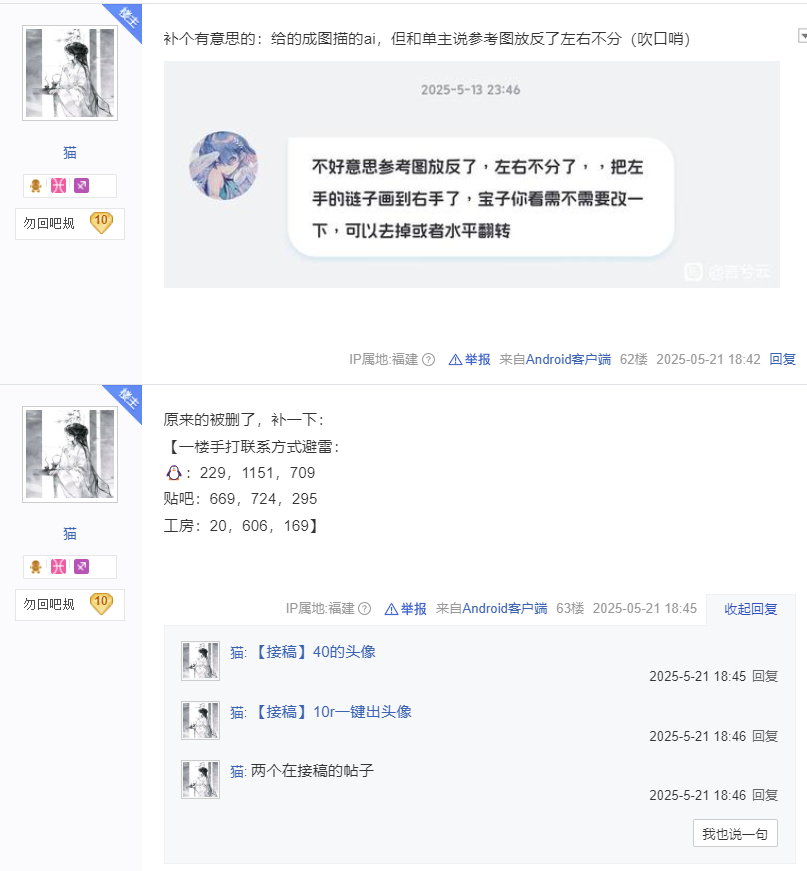Viewport: 807px width, 871px height.
Task: Expand the dropdown arrow on the 62楼 post
Action: tap(802, 36)
